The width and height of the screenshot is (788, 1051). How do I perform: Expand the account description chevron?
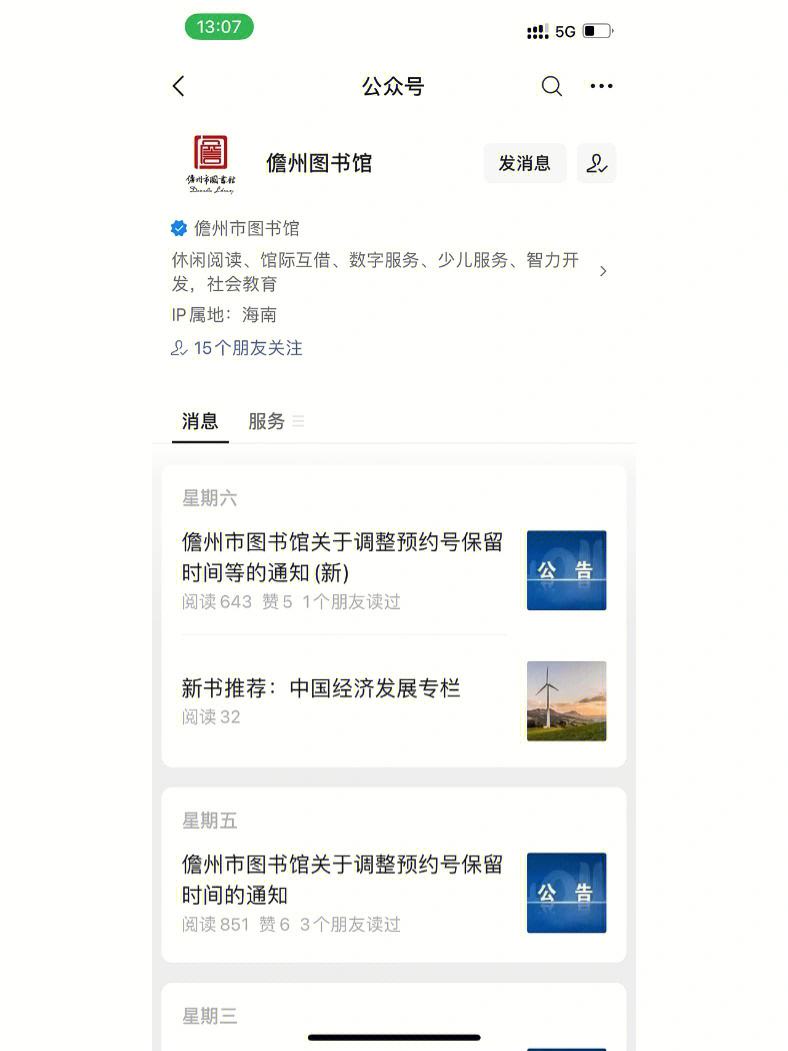[x=602, y=271]
